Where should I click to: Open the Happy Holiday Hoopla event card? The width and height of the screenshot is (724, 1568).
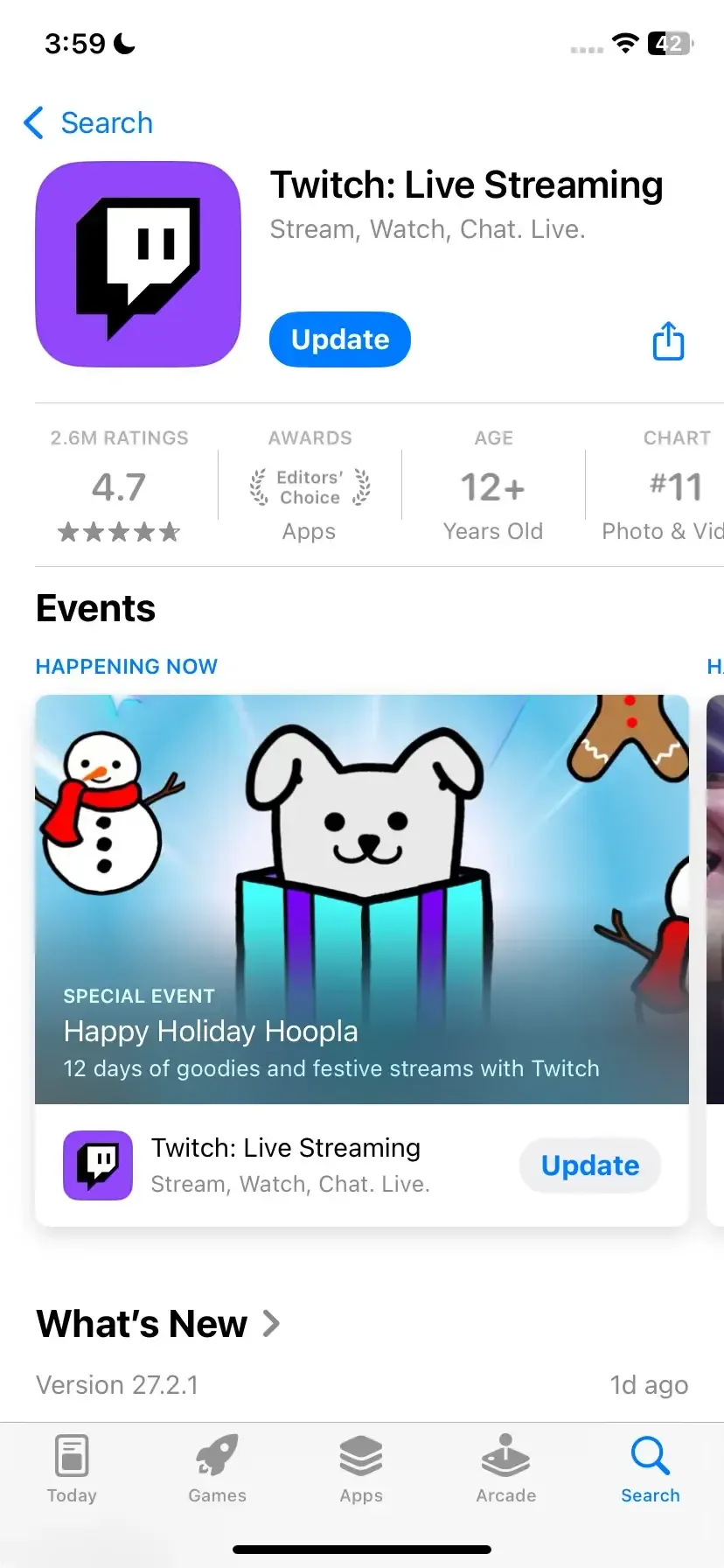(x=361, y=899)
